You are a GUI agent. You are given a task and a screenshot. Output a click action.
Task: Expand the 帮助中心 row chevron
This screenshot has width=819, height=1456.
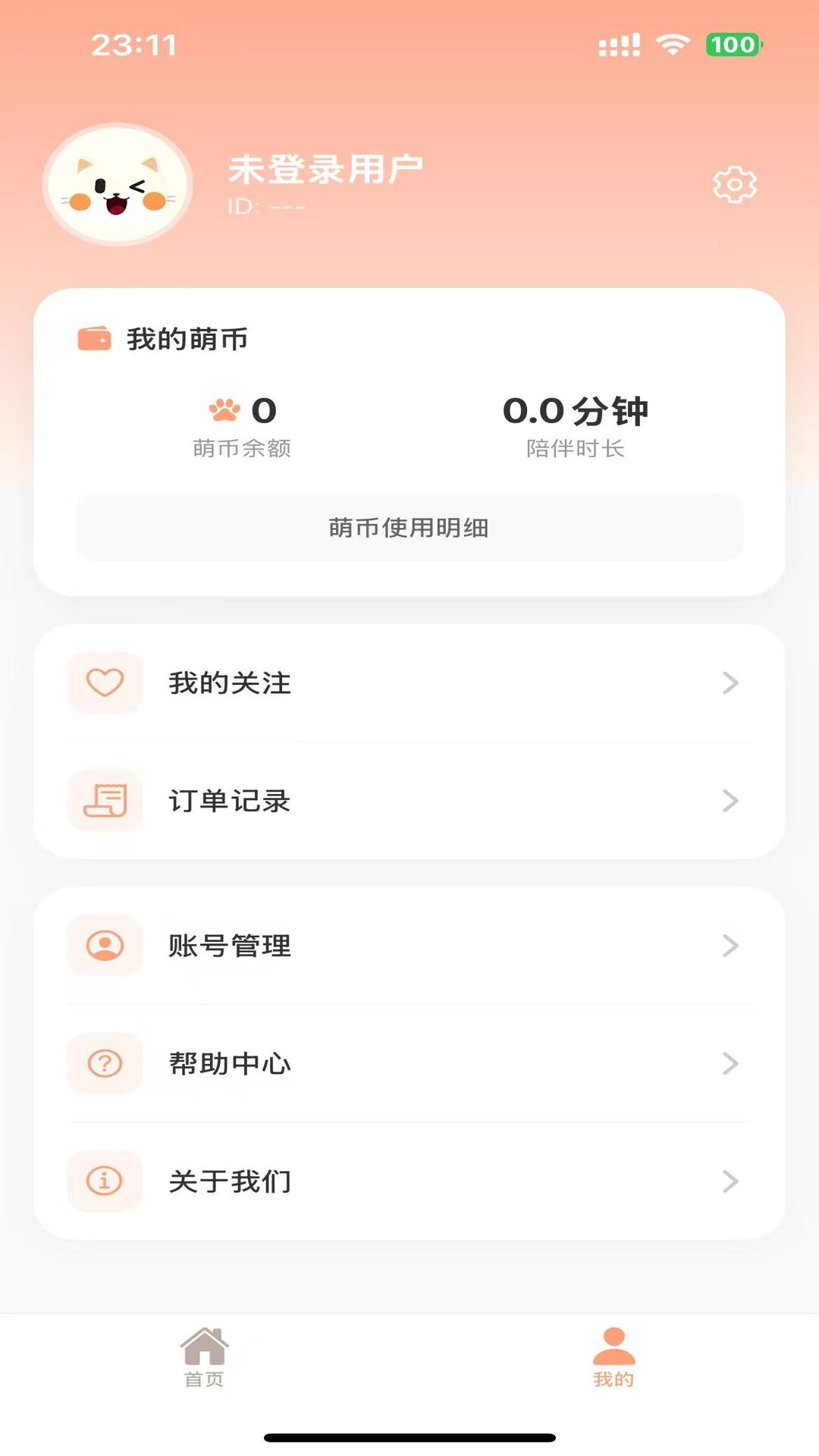730,1063
